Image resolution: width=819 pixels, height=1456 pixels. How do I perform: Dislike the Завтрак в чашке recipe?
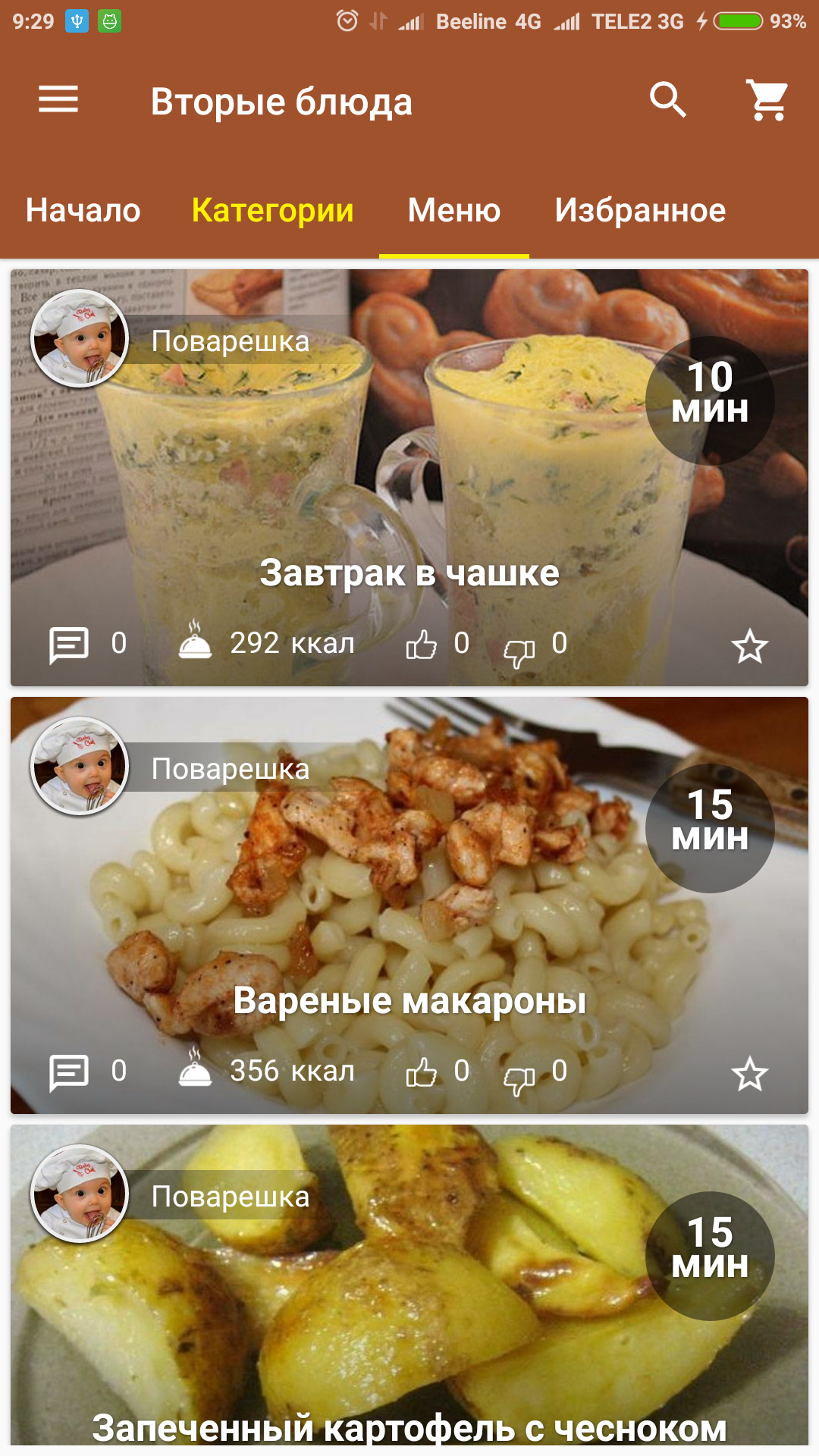tap(519, 649)
